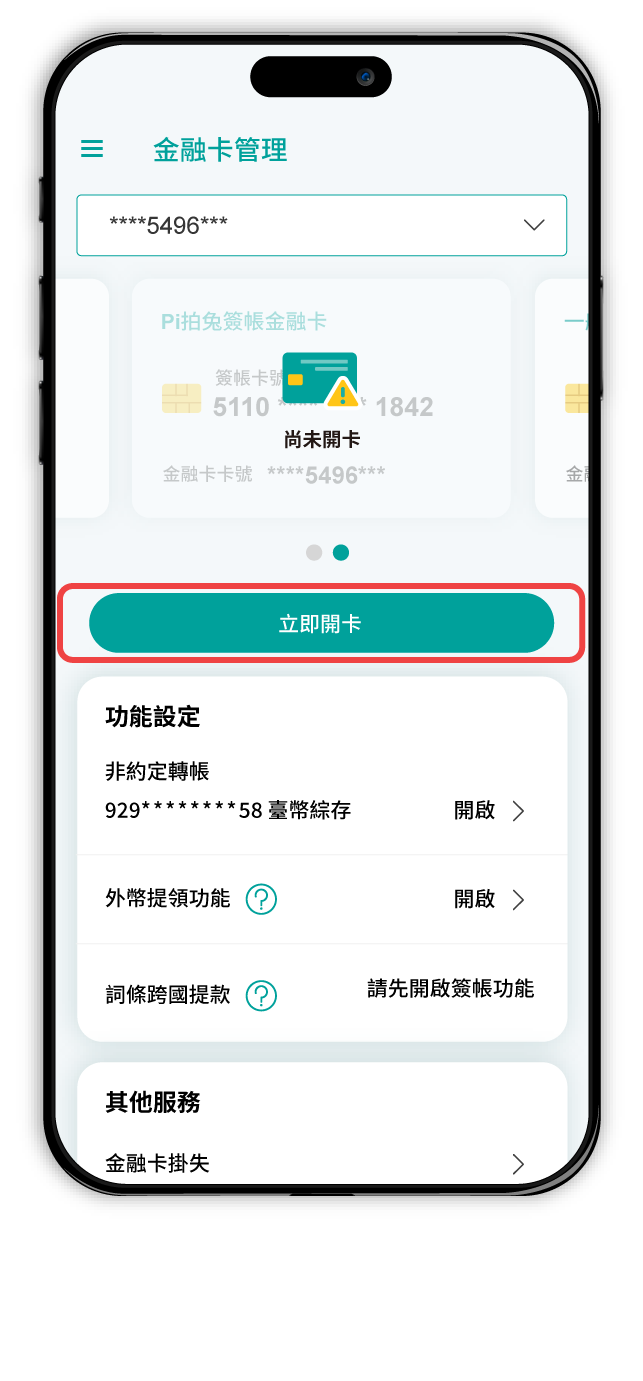
Task: Show help for 詞條跨國提款
Action: 261,995
